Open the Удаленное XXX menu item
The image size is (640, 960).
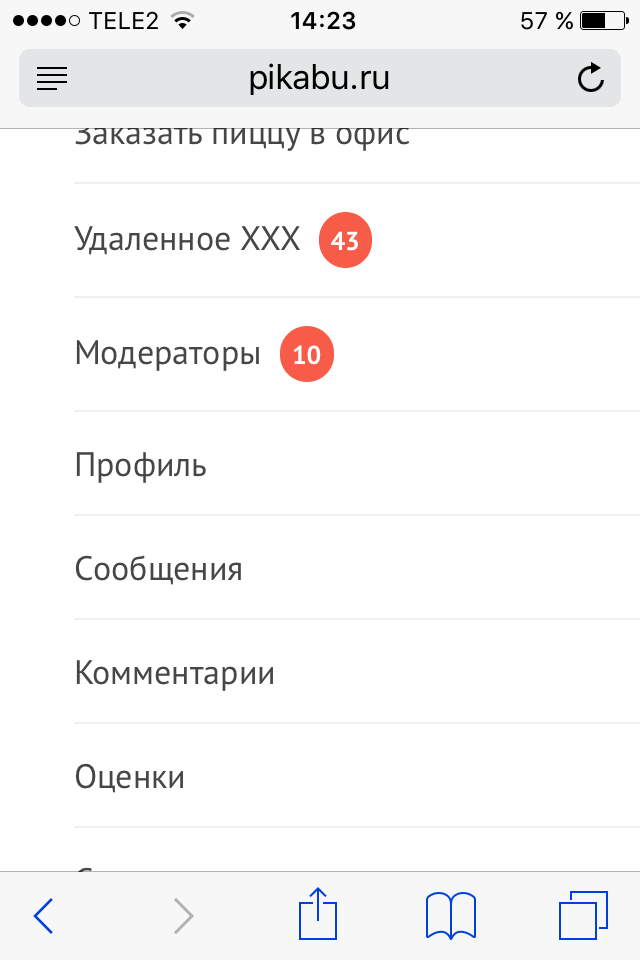188,241
